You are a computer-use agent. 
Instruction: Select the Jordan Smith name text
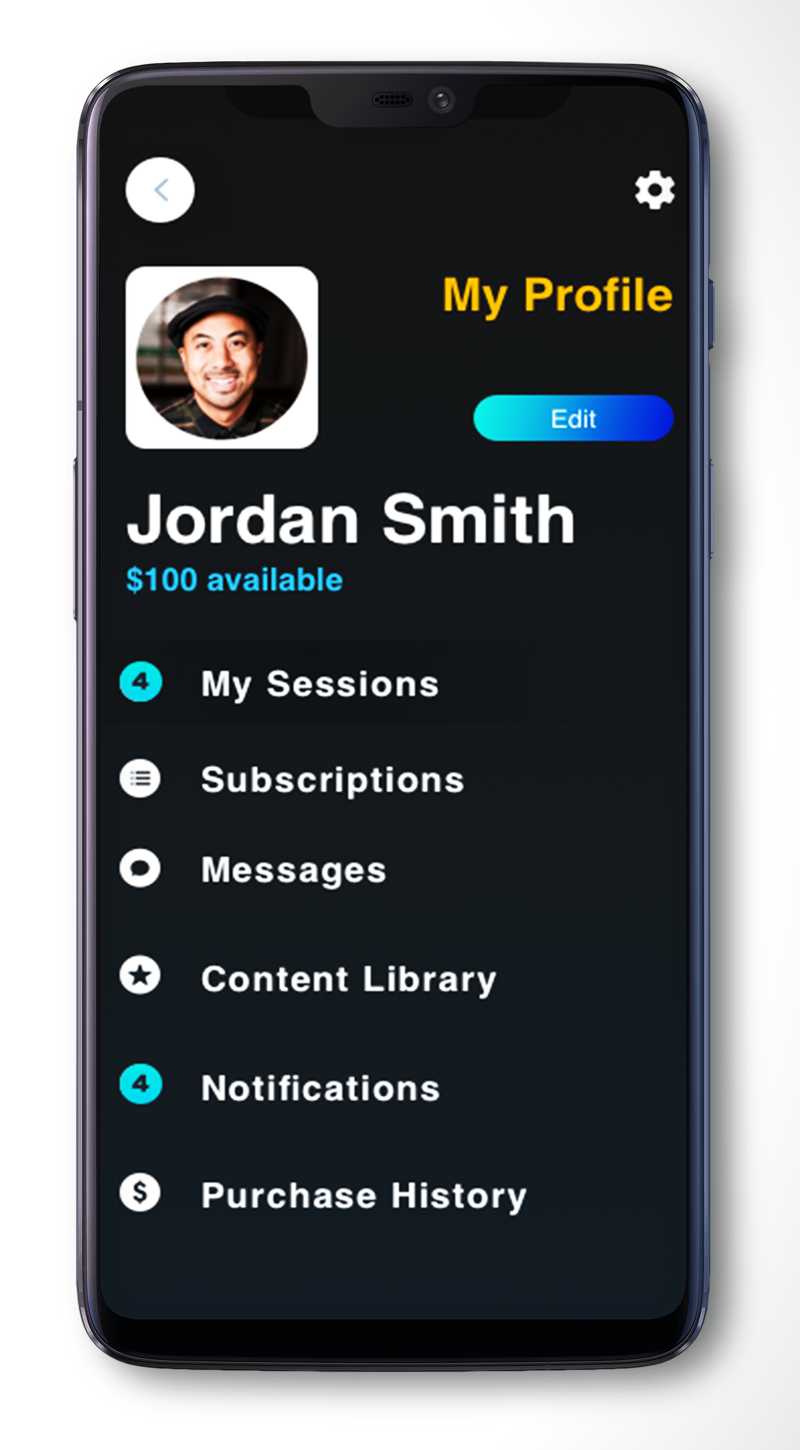click(352, 517)
